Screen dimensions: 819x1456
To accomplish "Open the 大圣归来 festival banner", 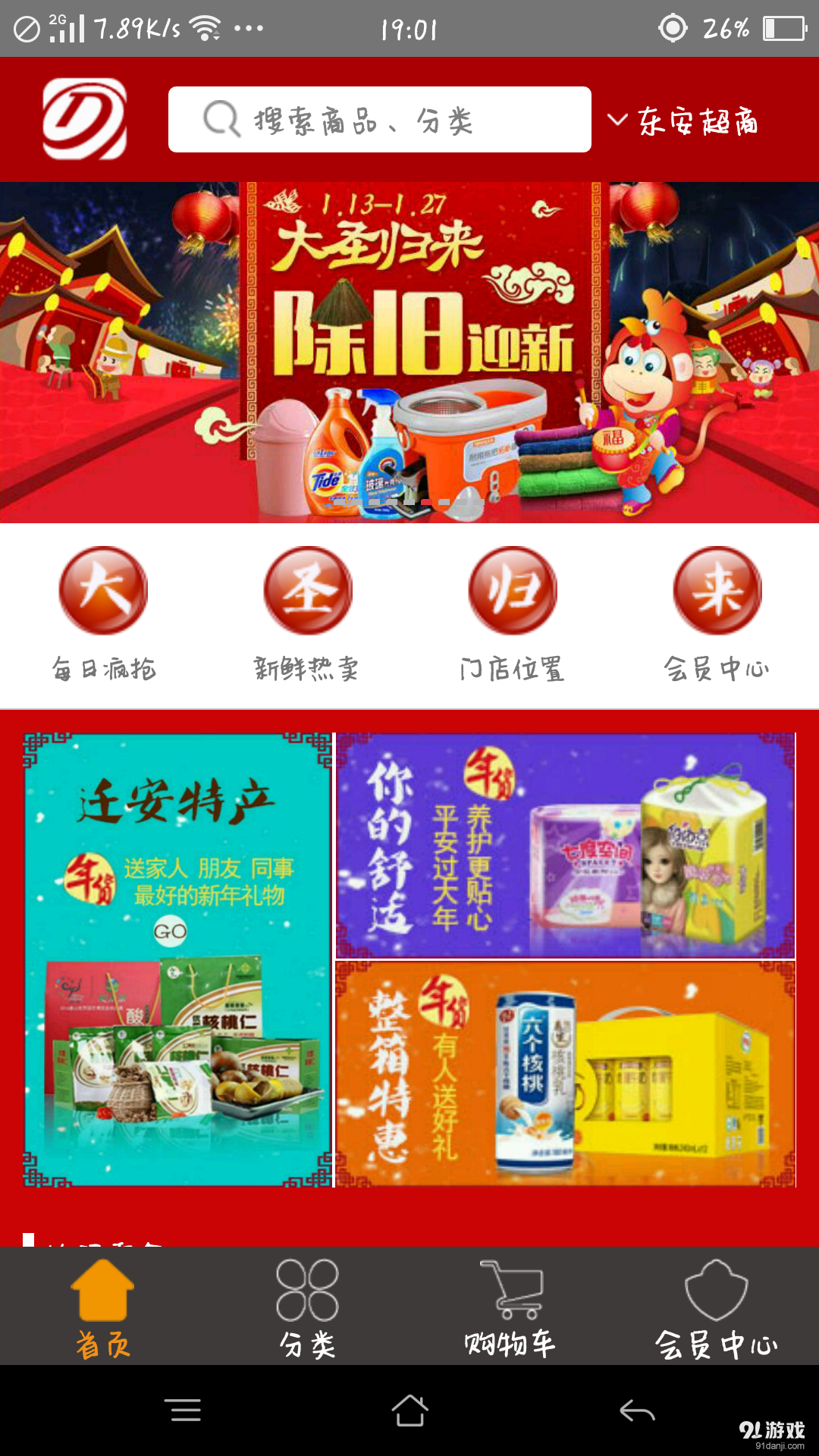I will 409,349.
